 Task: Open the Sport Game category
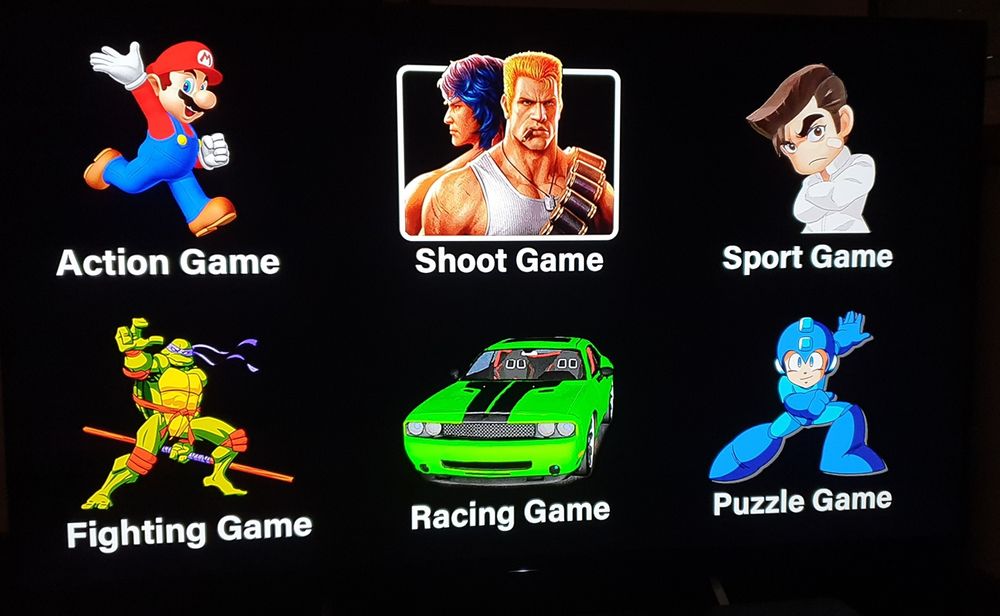[808, 150]
